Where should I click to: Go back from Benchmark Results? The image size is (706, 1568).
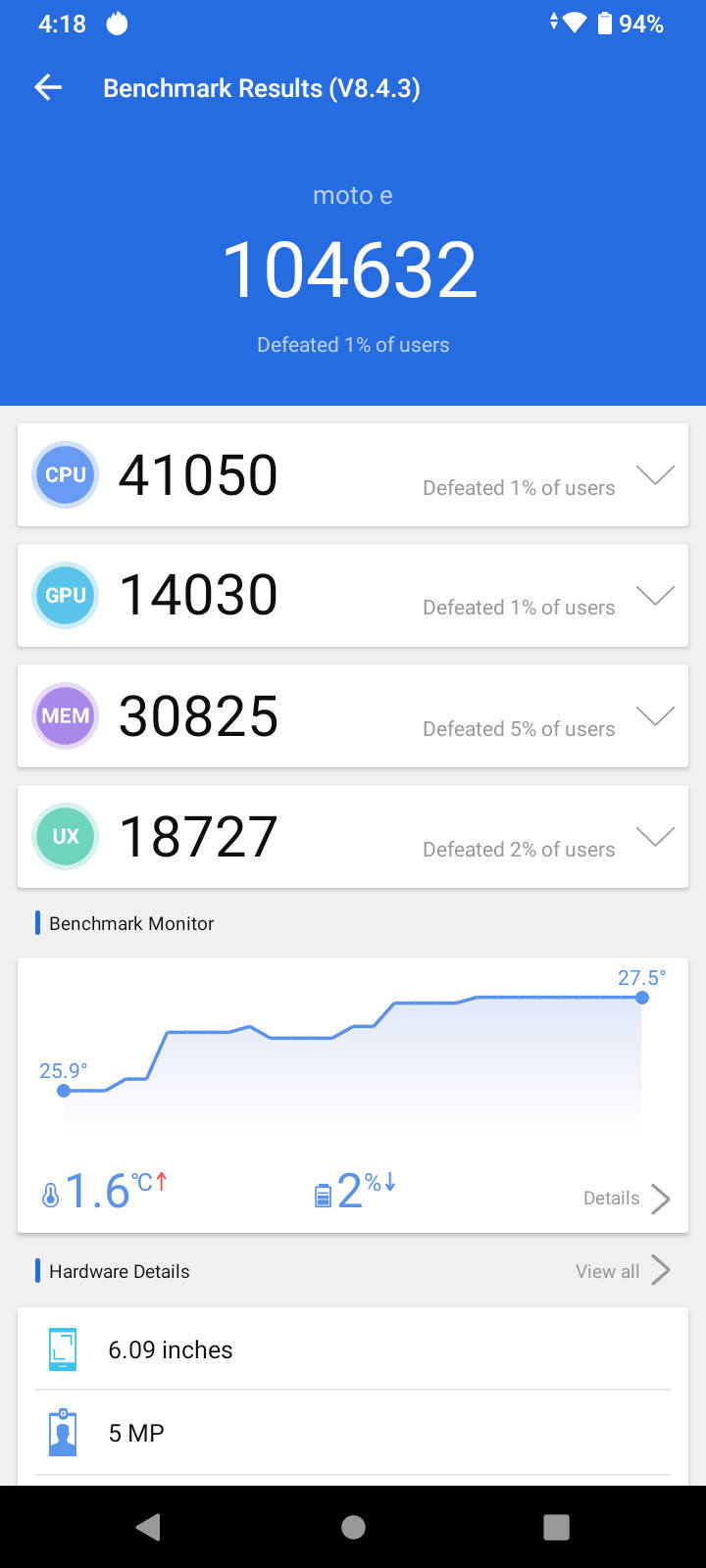pos(48,88)
